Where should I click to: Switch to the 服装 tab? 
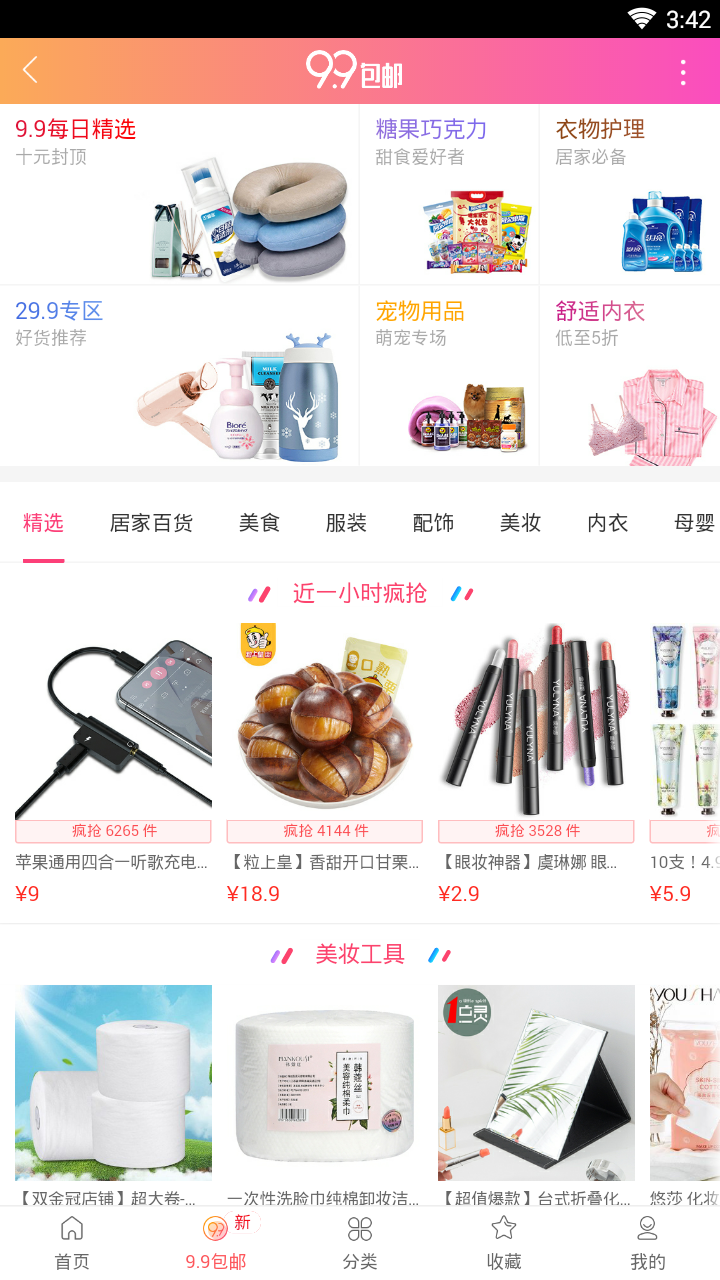pos(346,523)
